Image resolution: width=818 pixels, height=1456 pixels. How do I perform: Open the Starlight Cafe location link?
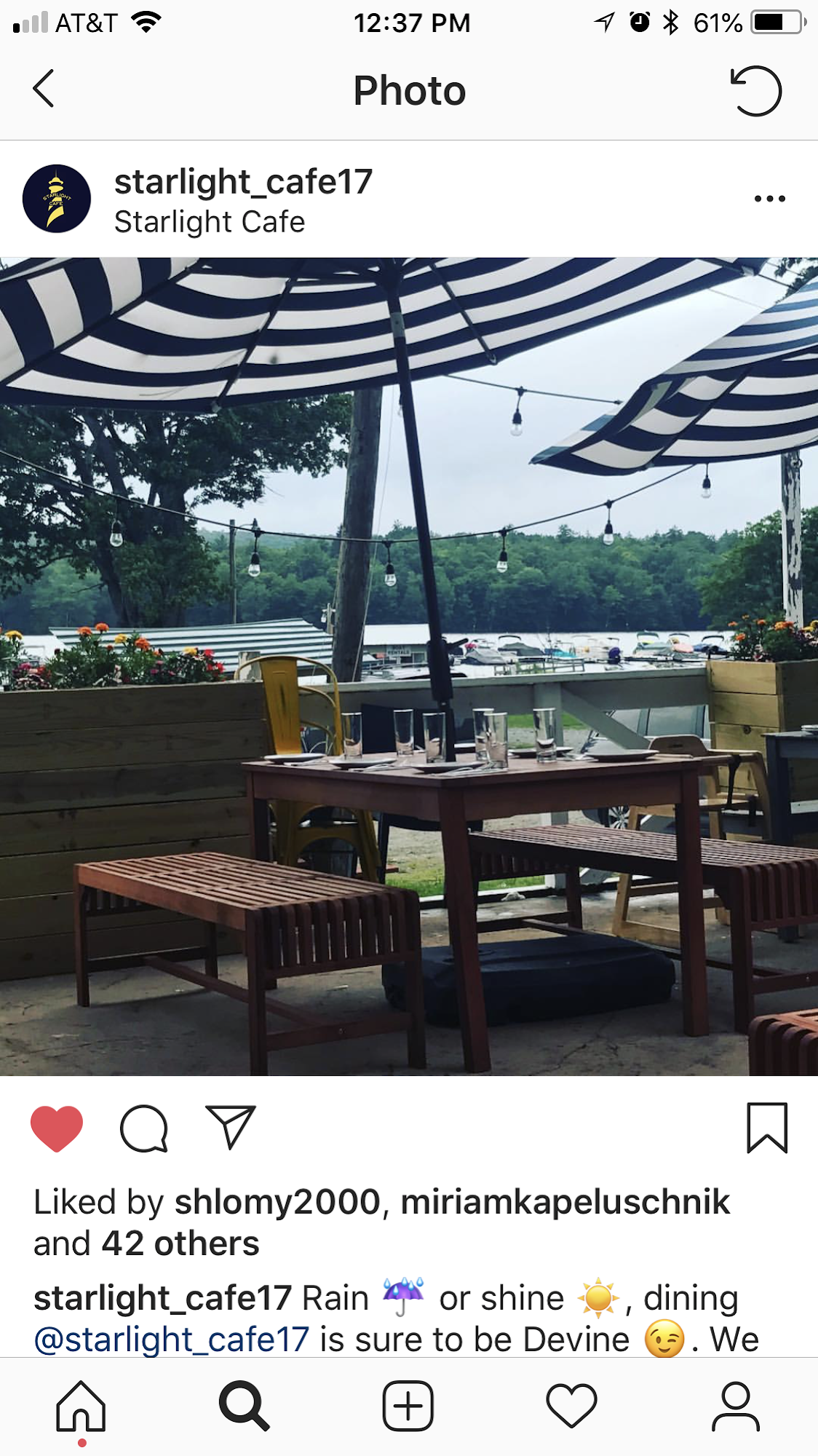click(210, 222)
